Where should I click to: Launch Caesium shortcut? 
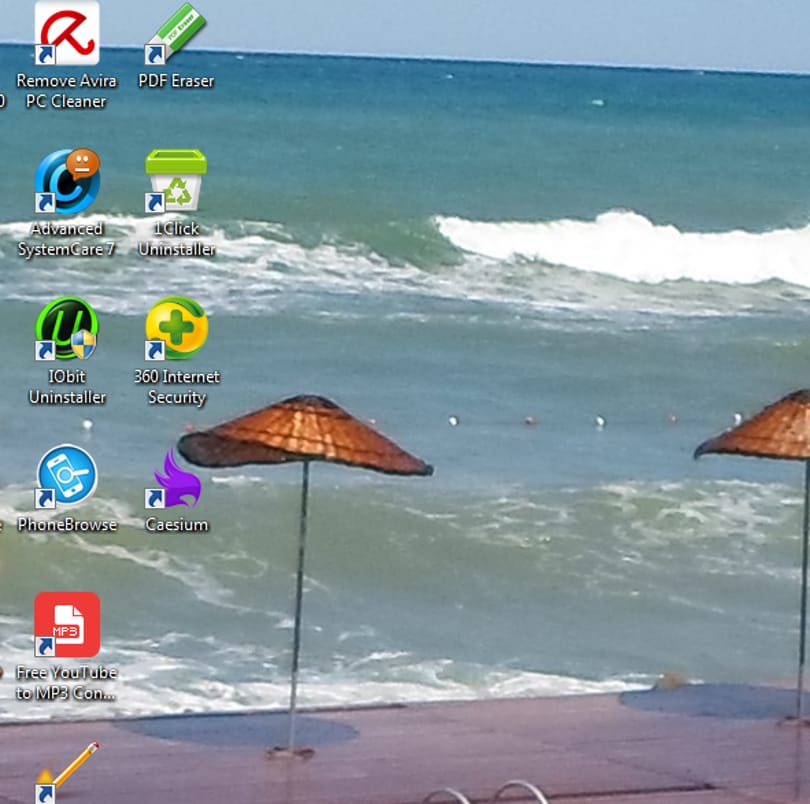tap(176, 478)
